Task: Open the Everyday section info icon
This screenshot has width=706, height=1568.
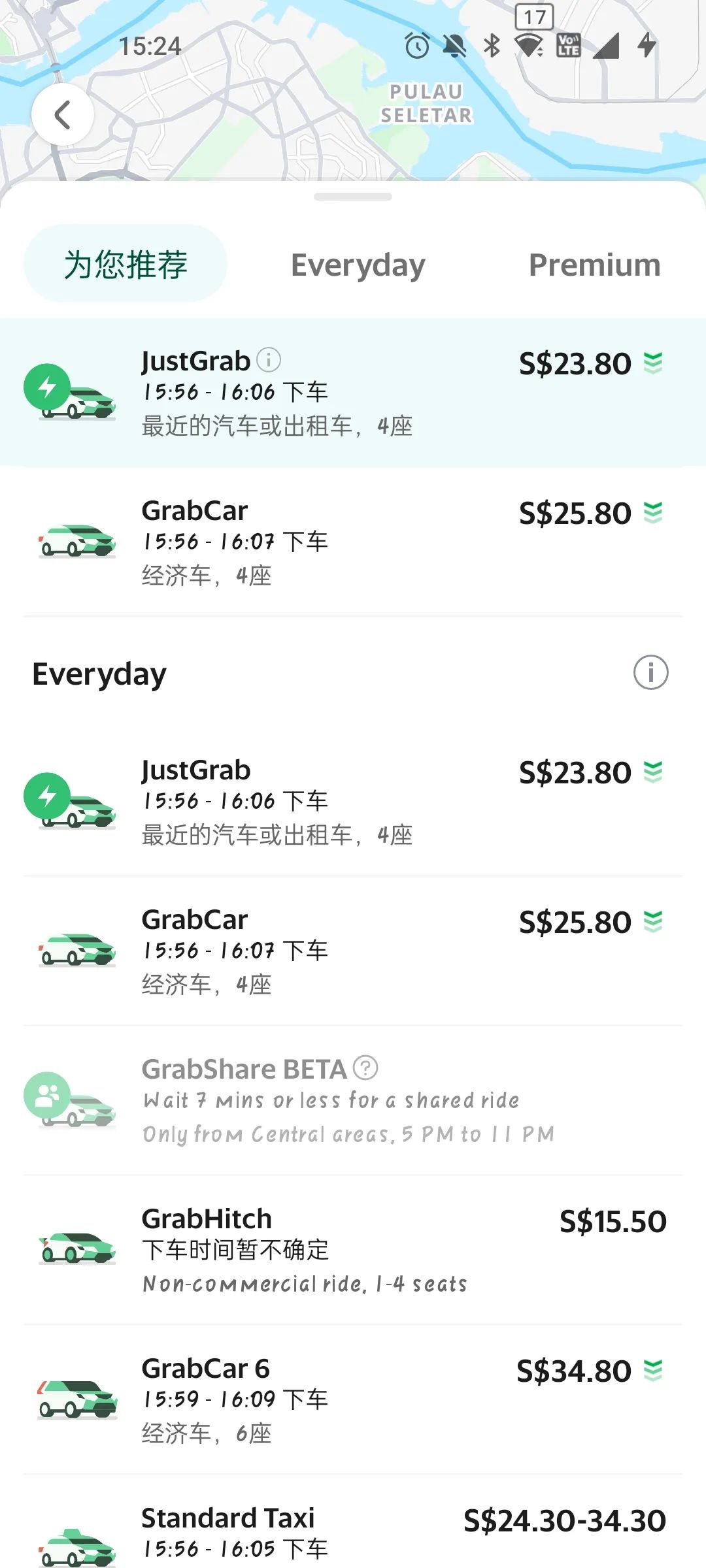Action: point(650,672)
